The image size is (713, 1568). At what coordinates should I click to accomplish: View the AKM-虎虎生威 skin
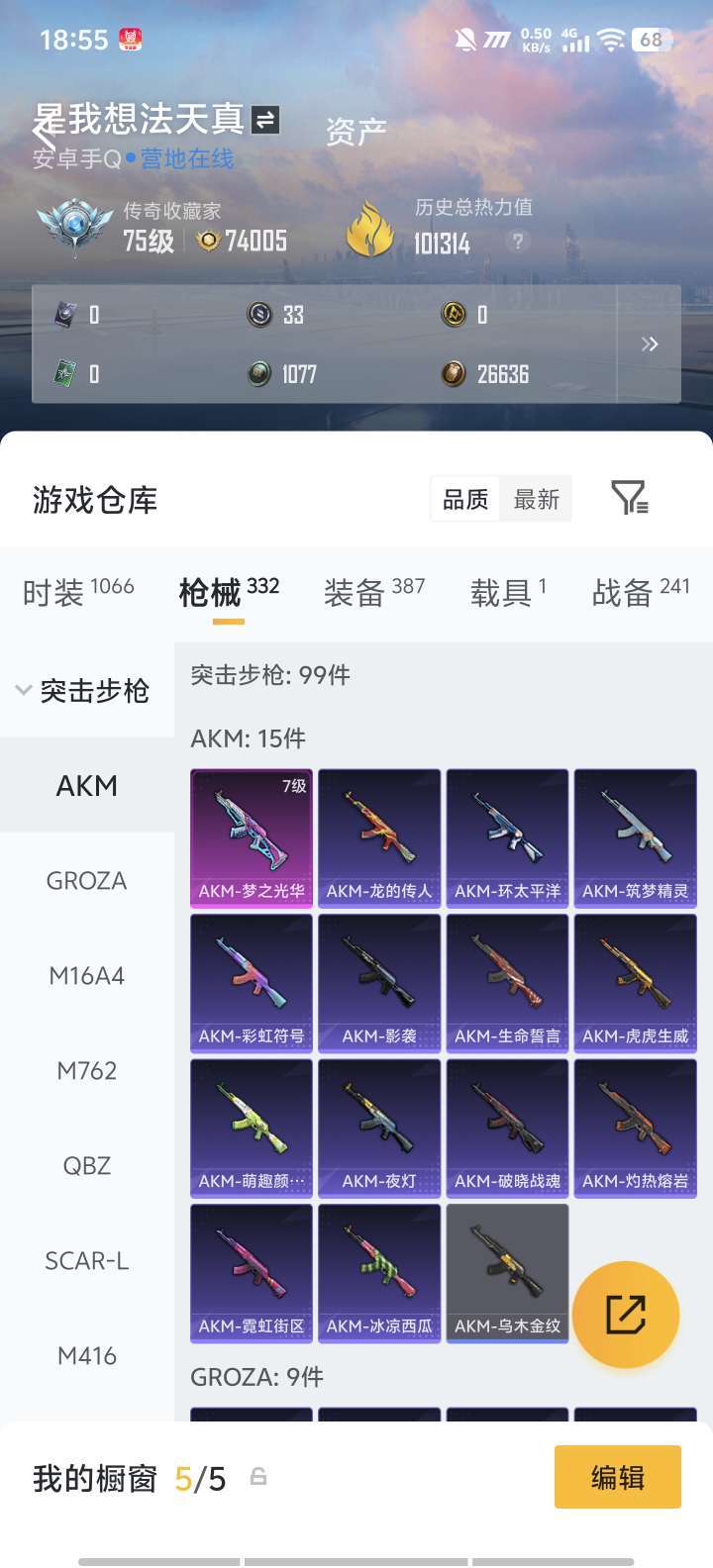(x=636, y=983)
